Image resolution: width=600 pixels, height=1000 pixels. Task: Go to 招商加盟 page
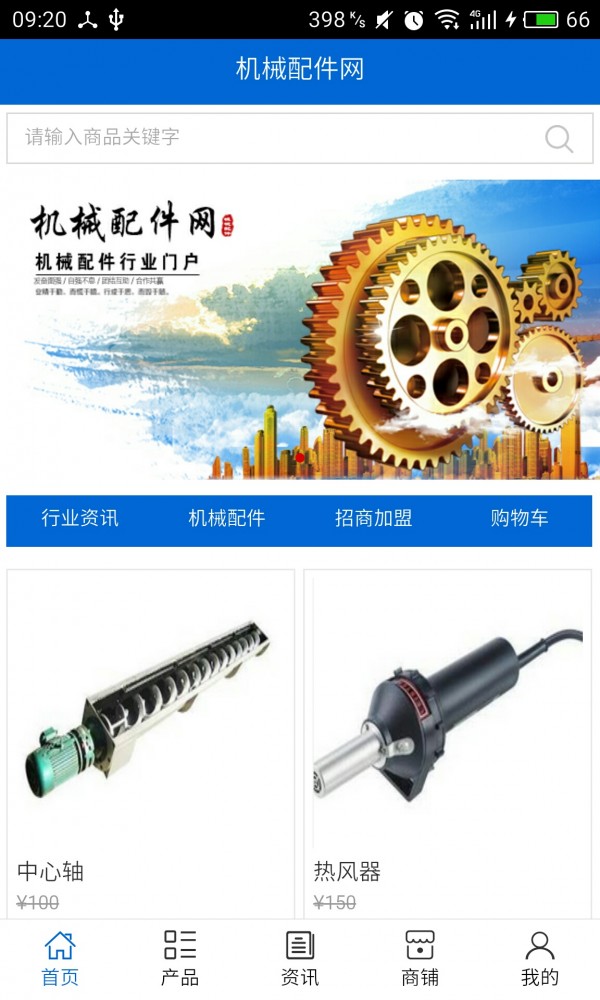click(x=374, y=518)
